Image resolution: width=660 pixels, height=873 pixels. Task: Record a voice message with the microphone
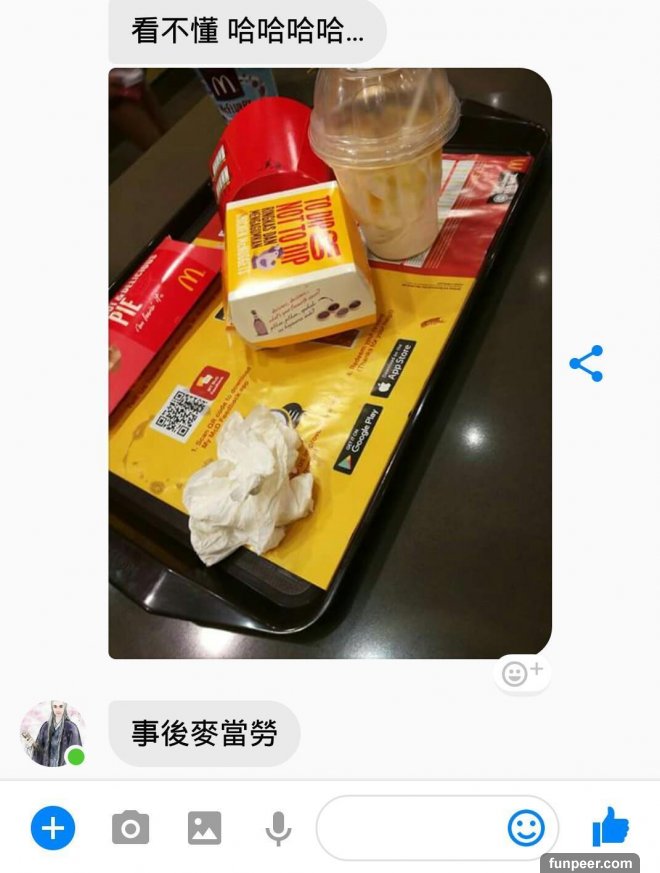point(278,828)
